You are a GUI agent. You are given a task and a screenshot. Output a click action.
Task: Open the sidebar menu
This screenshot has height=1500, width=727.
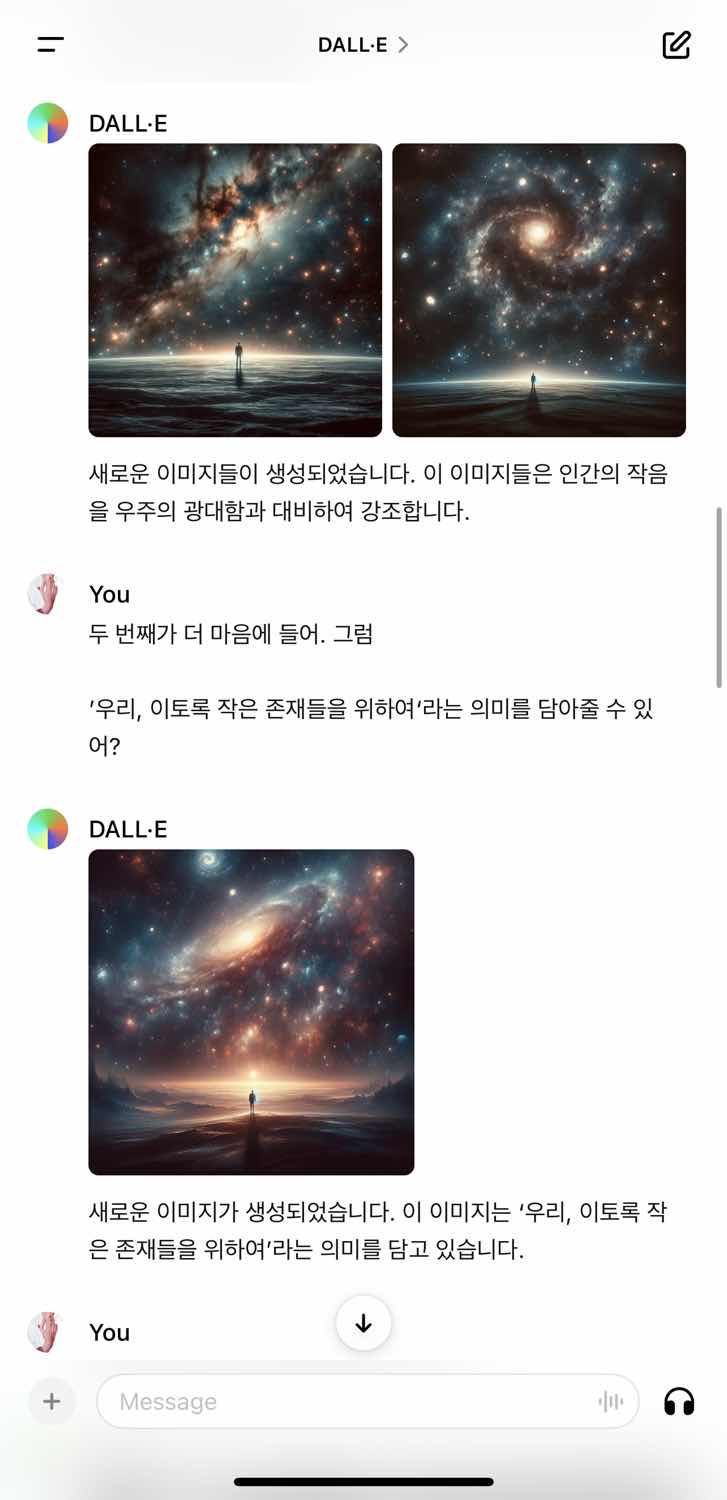click(x=50, y=45)
